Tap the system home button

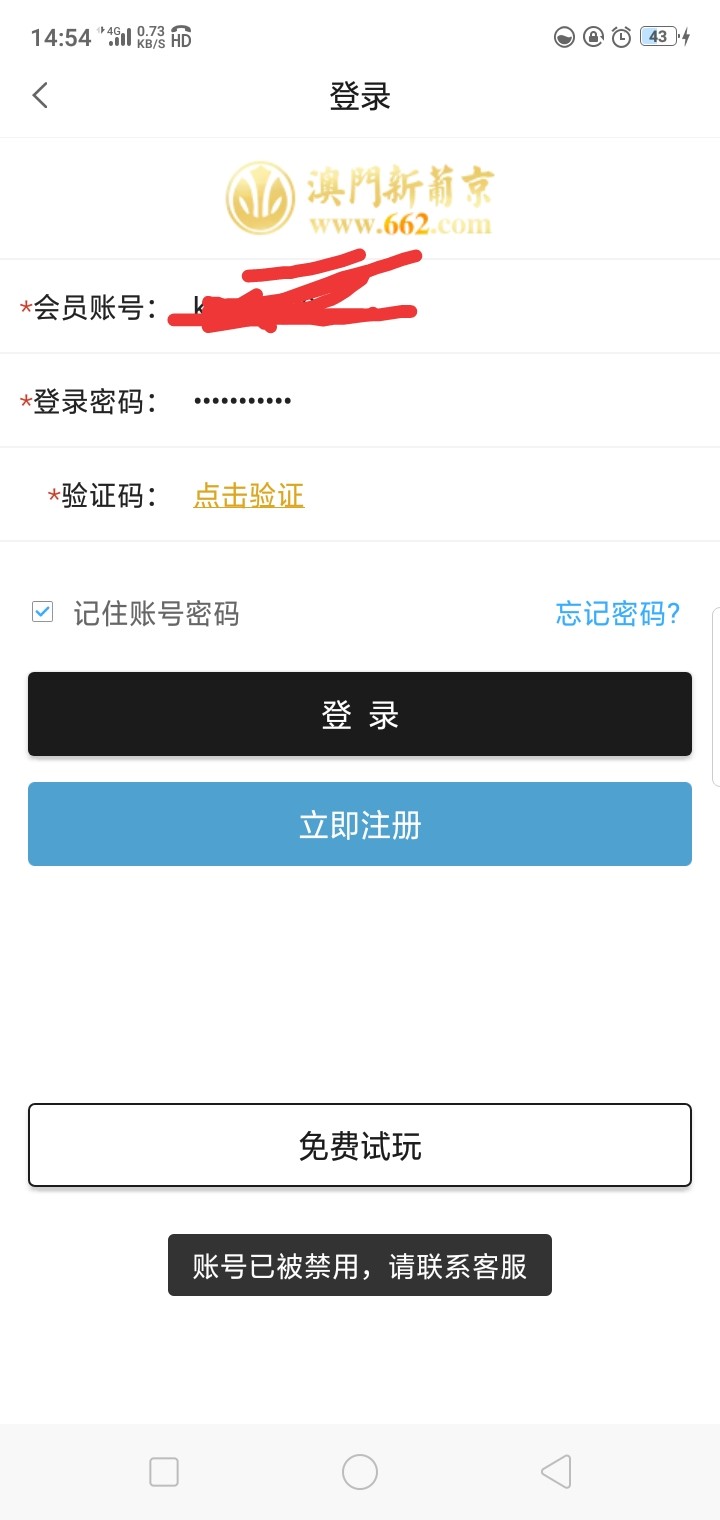(360, 1472)
